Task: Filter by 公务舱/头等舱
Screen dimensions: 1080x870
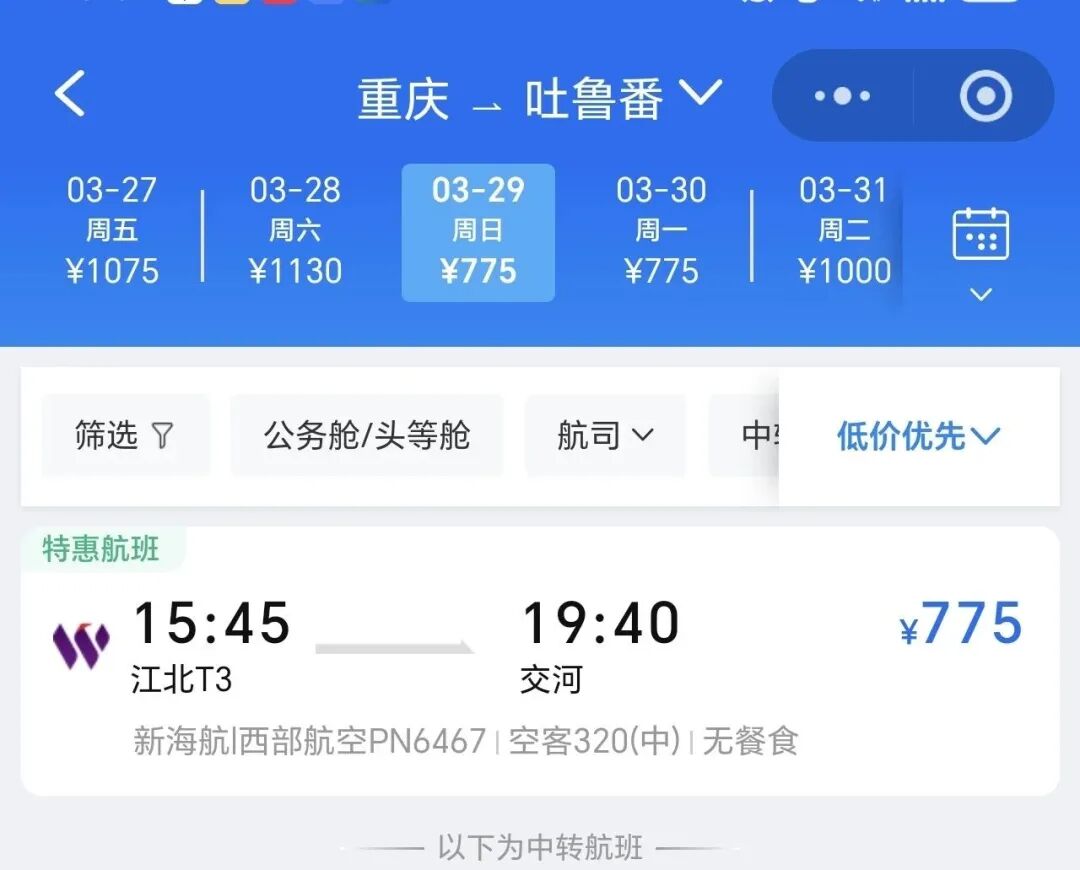Action: (x=367, y=435)
